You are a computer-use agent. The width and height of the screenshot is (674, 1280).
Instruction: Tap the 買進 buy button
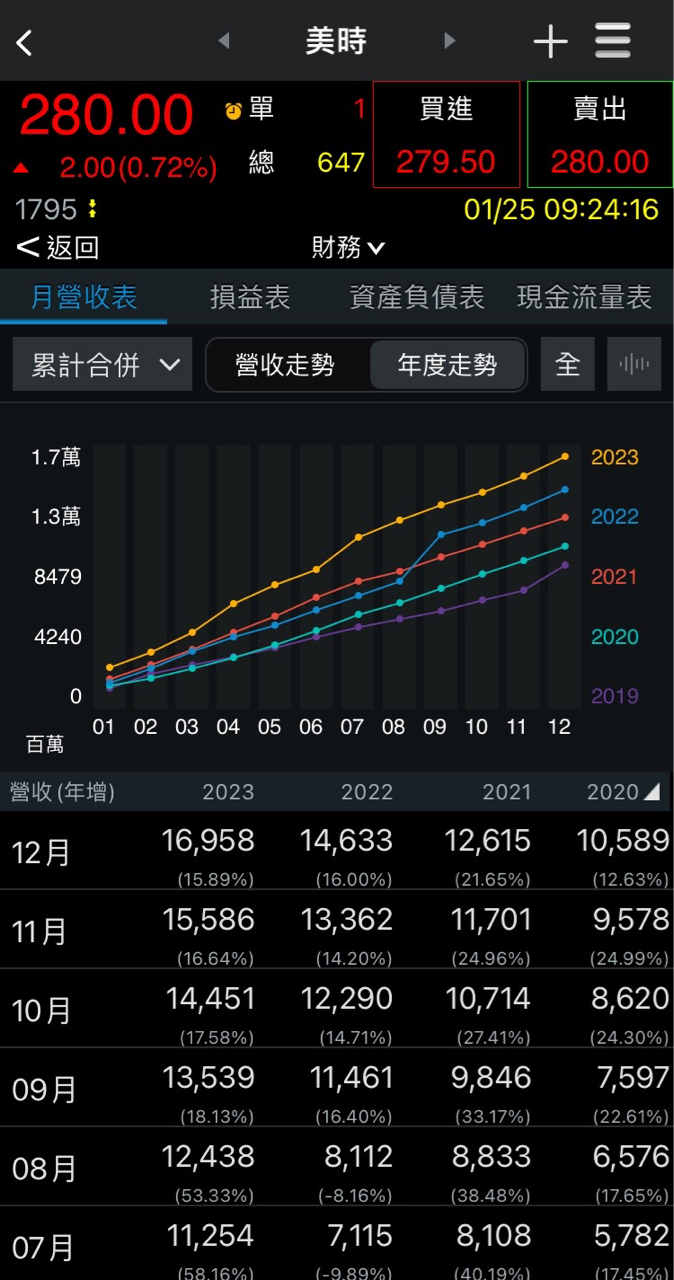[x=446, y=135]
